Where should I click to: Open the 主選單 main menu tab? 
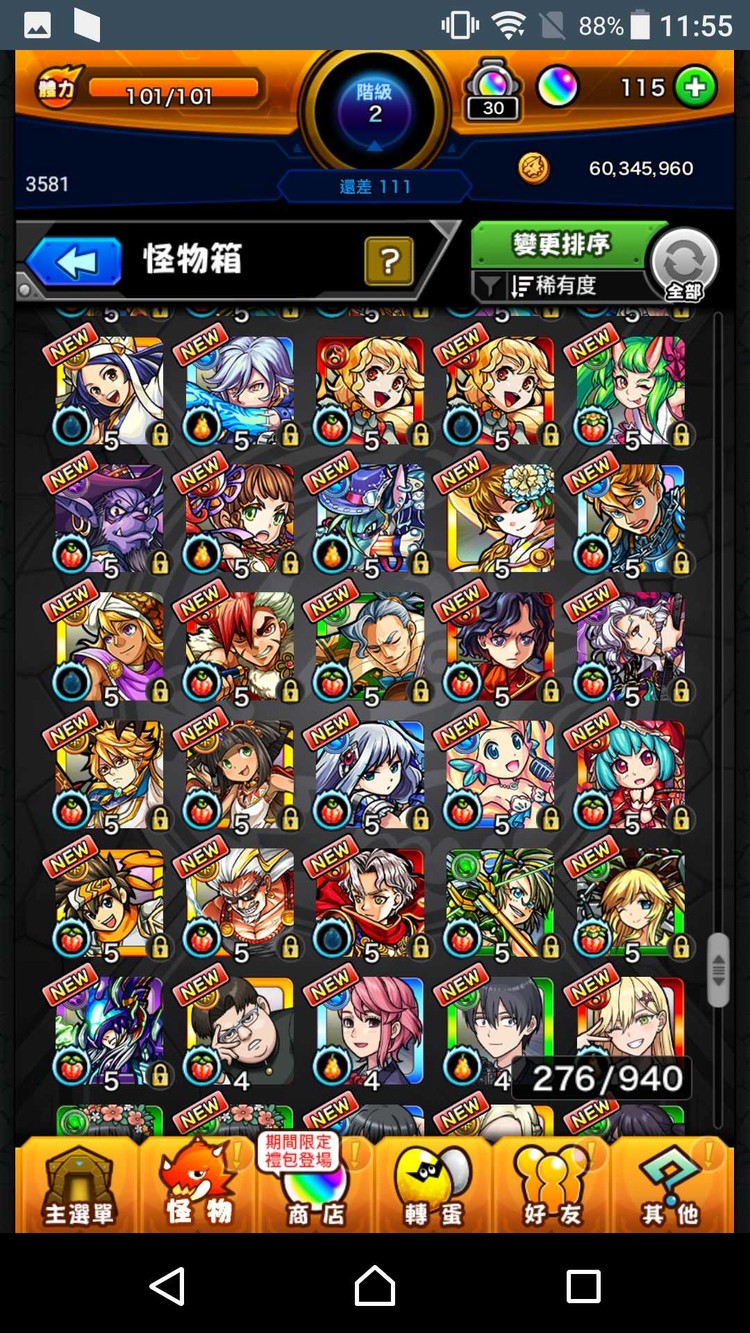78,1184
